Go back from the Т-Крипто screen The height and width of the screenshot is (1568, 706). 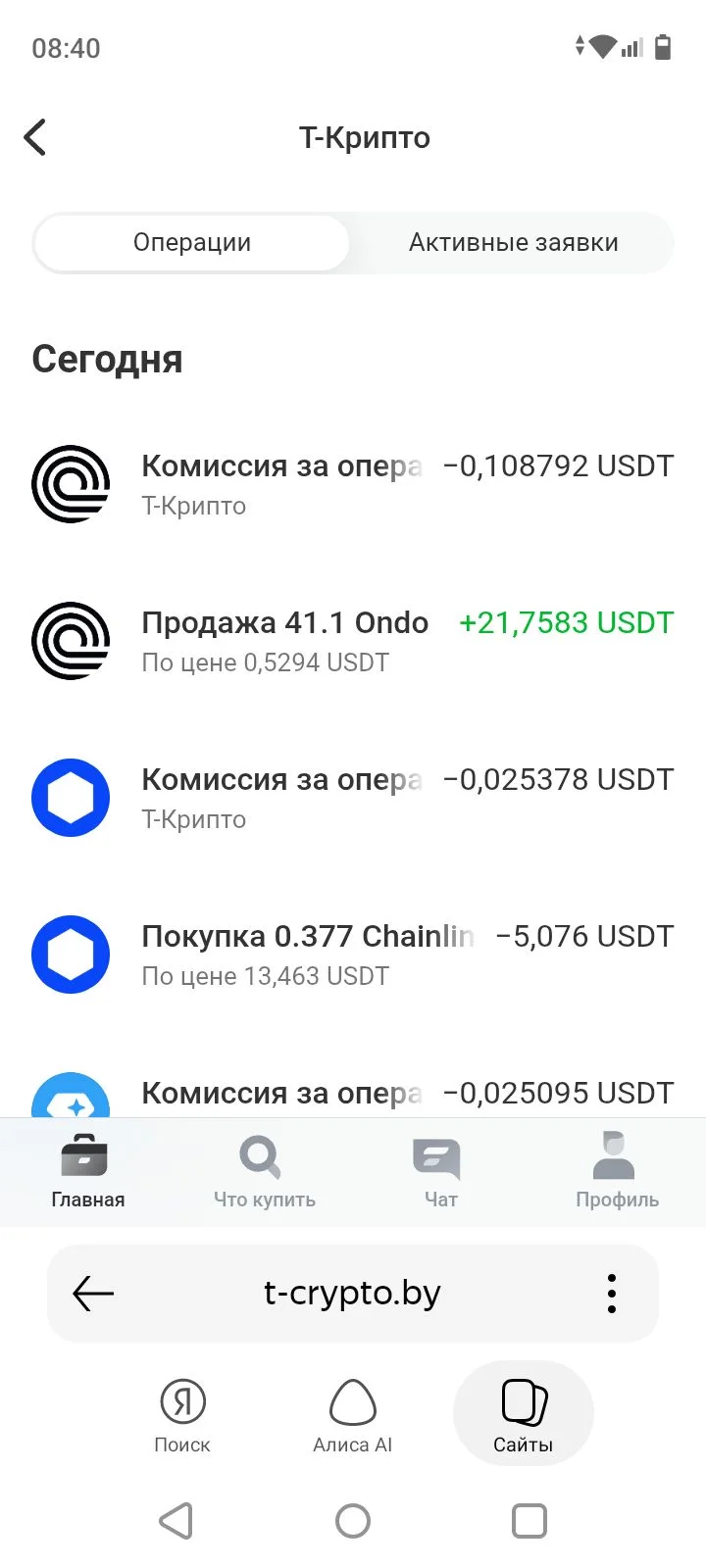coord(35,137)
